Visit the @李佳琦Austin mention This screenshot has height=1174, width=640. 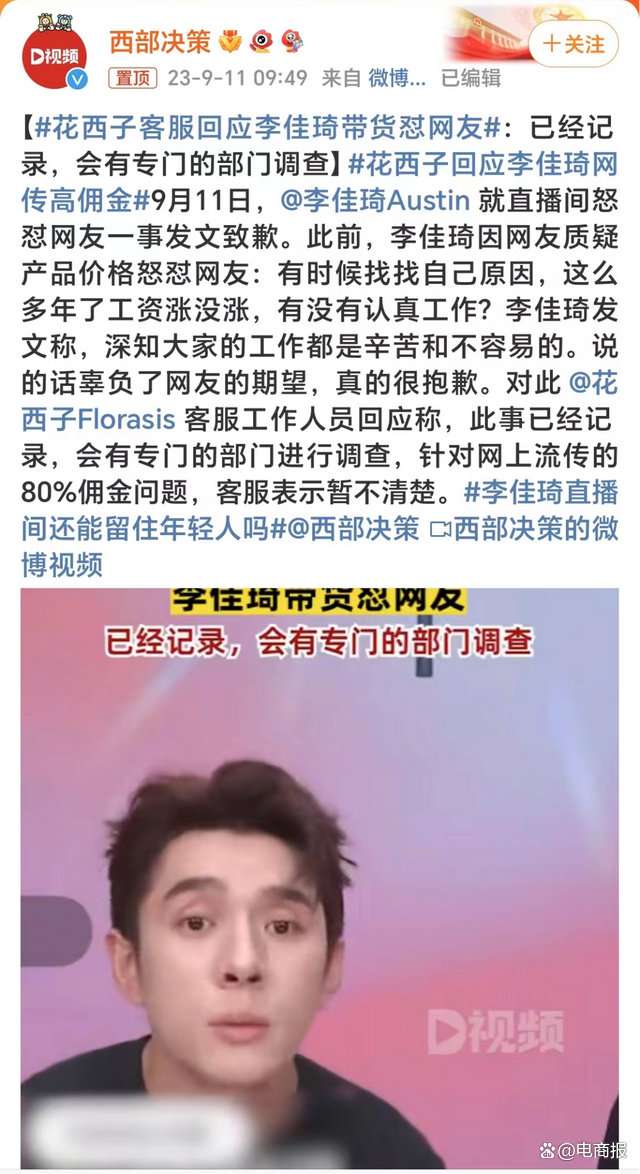[x=375, y=200]
